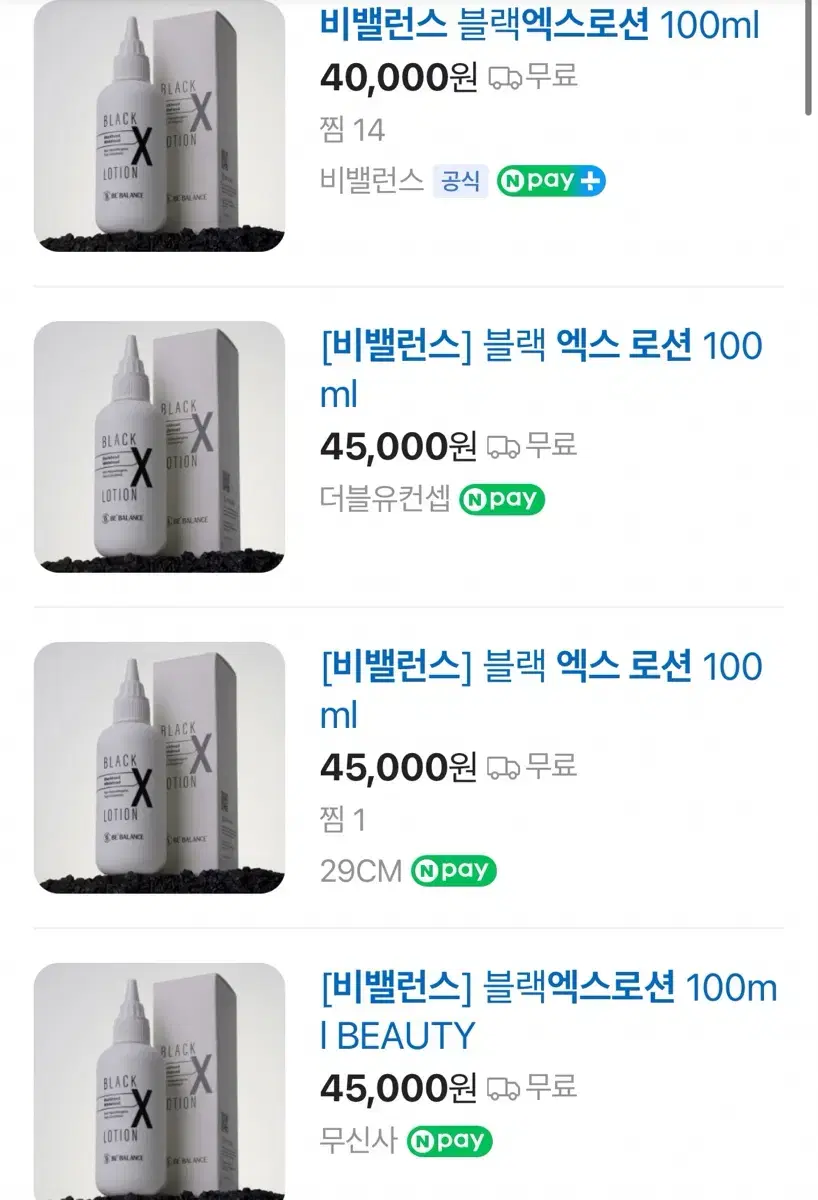Select the product image of the 29CM listing

159,767
